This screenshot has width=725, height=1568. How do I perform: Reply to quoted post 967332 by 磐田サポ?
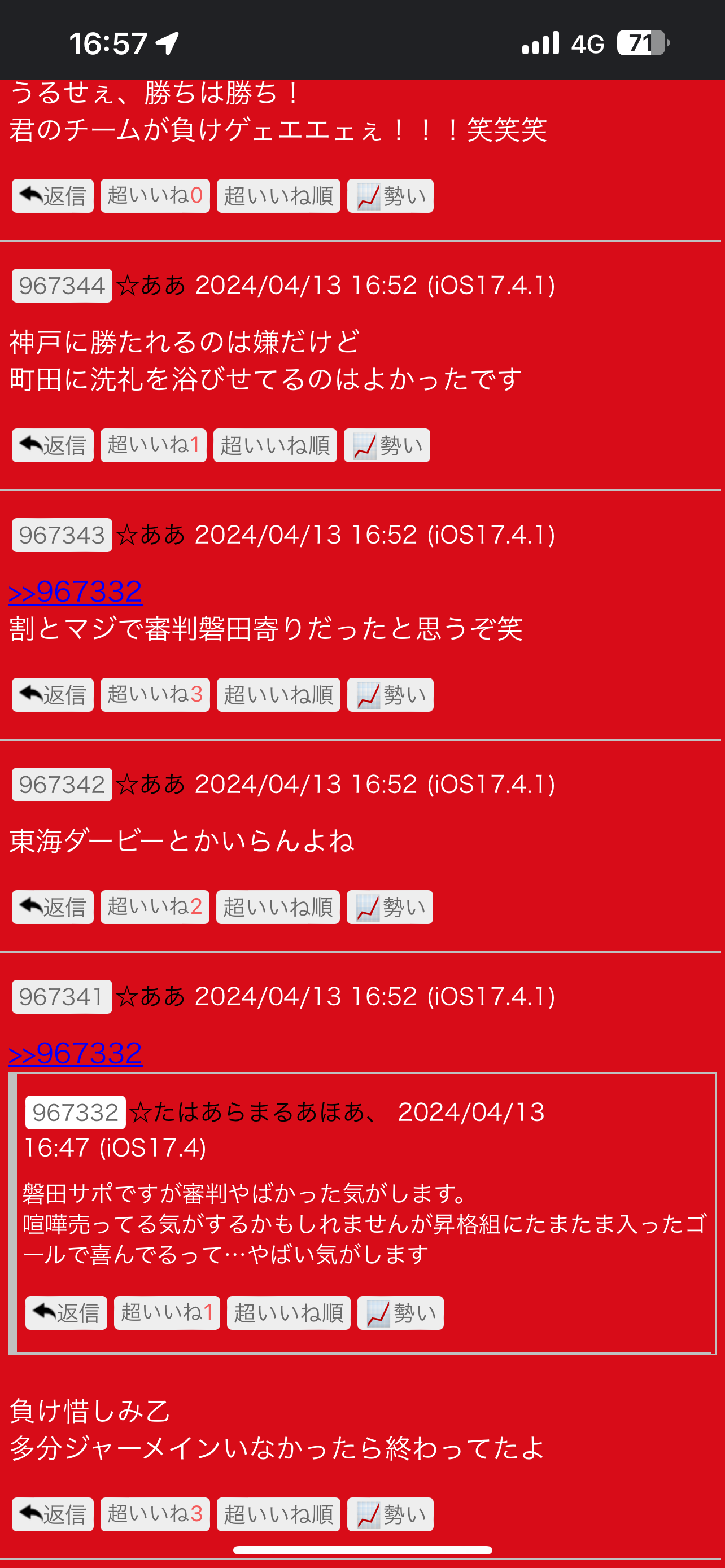coord(65,1313)
